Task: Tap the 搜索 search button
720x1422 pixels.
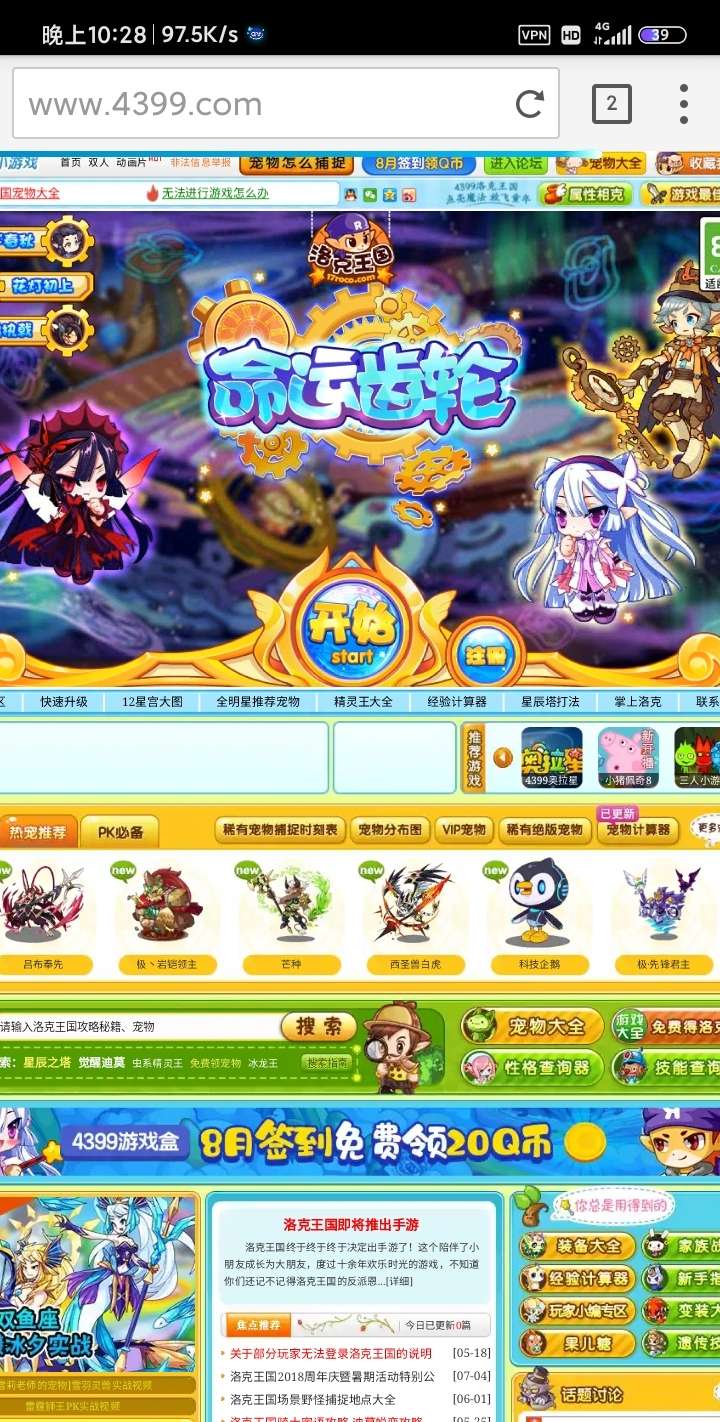Action: [318, 1027]
